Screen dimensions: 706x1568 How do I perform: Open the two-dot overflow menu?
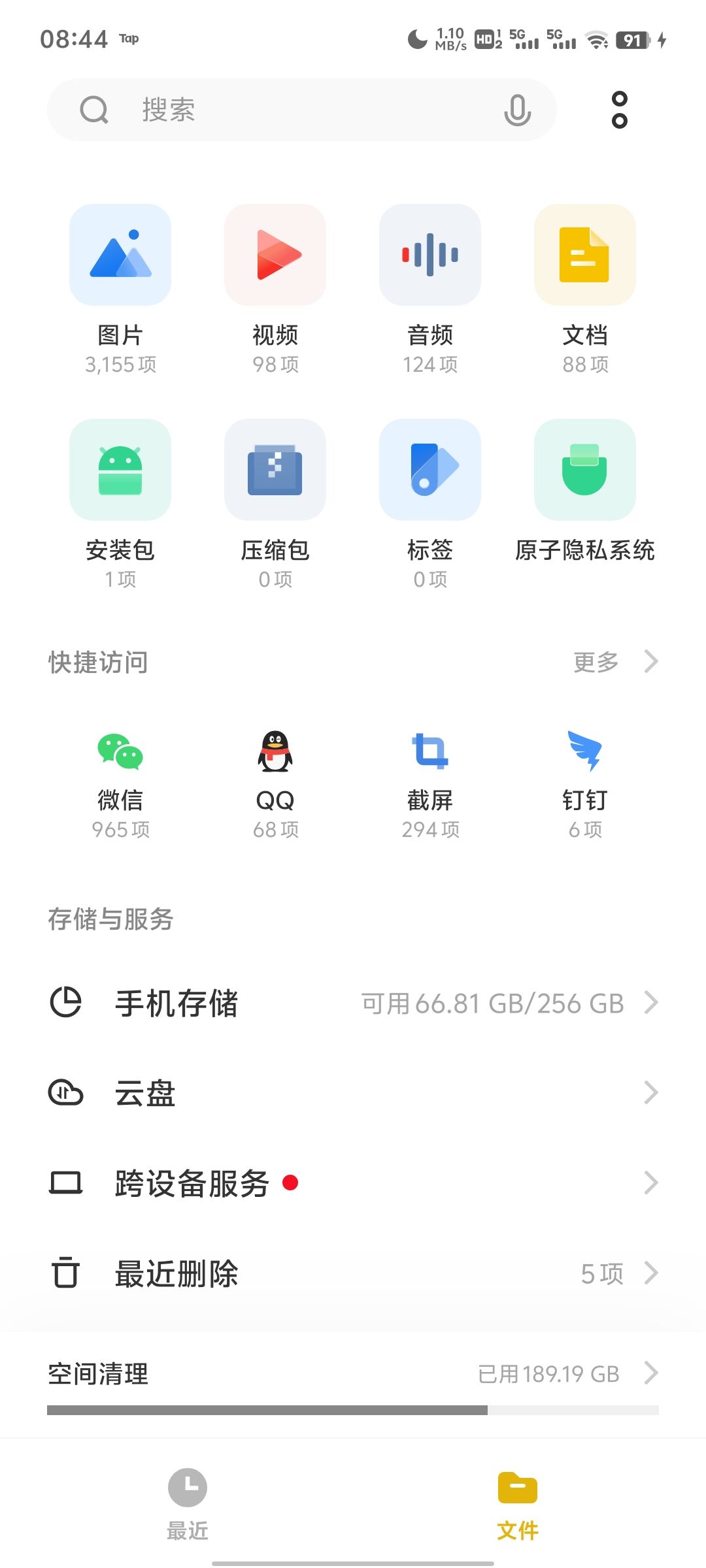click(x=619, y=110)
